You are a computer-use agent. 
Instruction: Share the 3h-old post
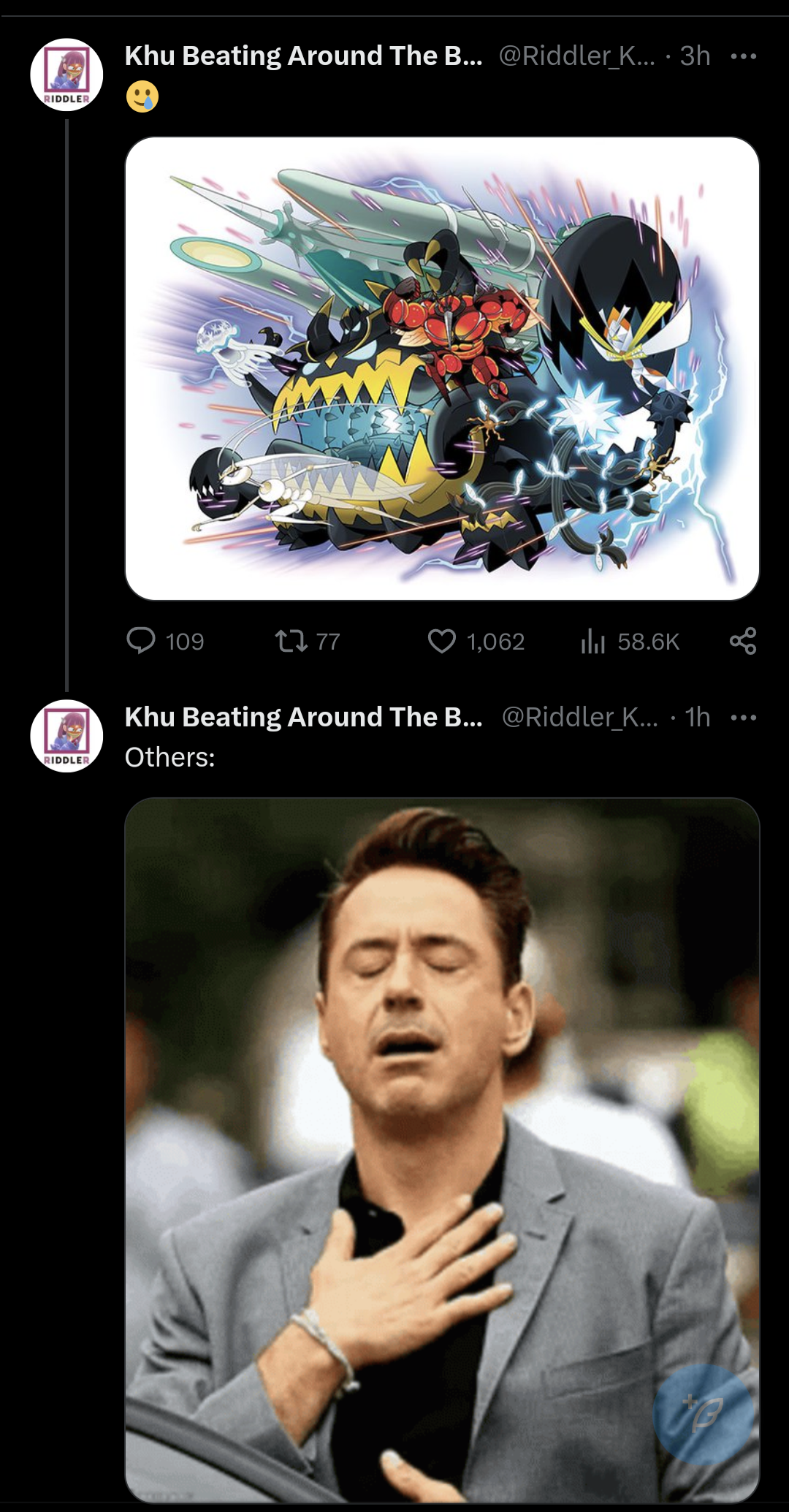(743, 641)
